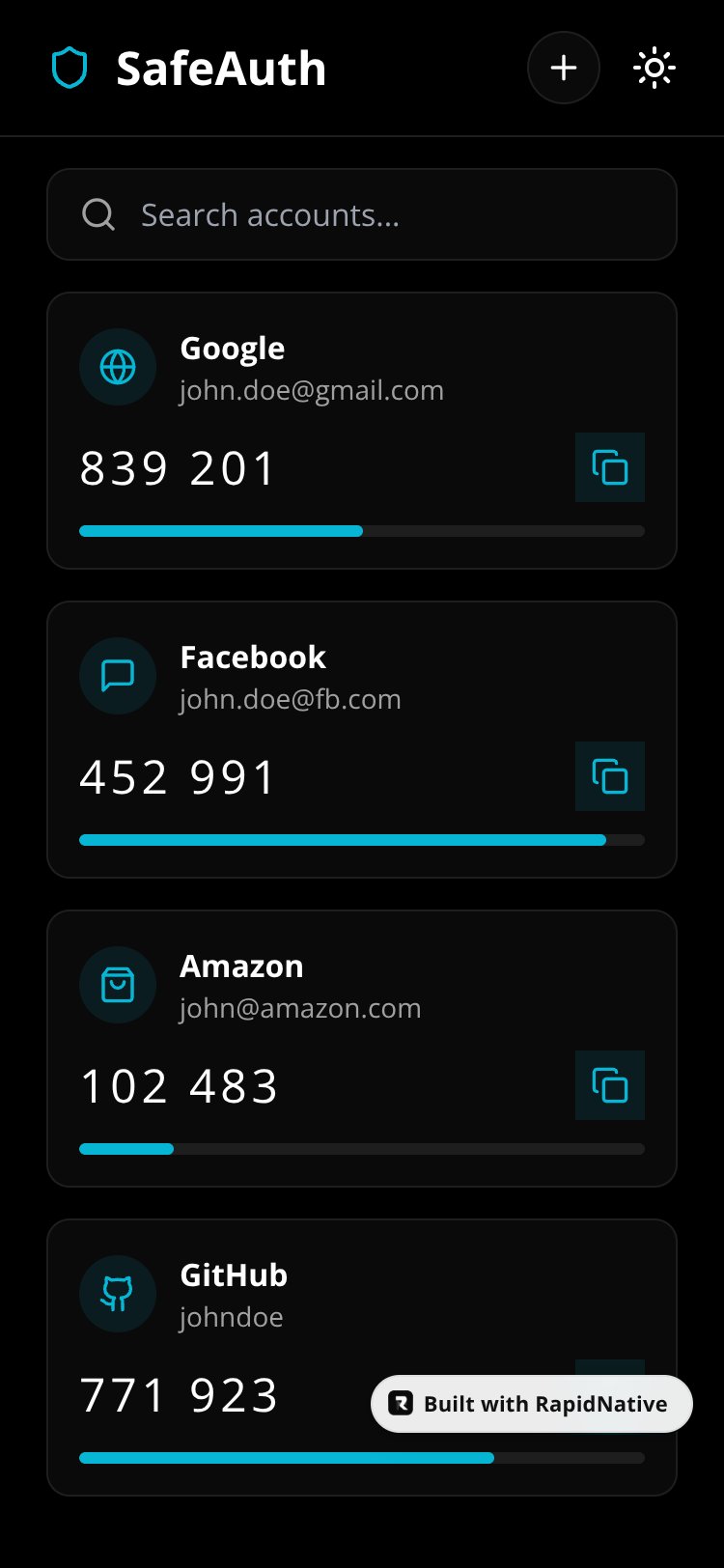Open the Amazon account card

362,1049
